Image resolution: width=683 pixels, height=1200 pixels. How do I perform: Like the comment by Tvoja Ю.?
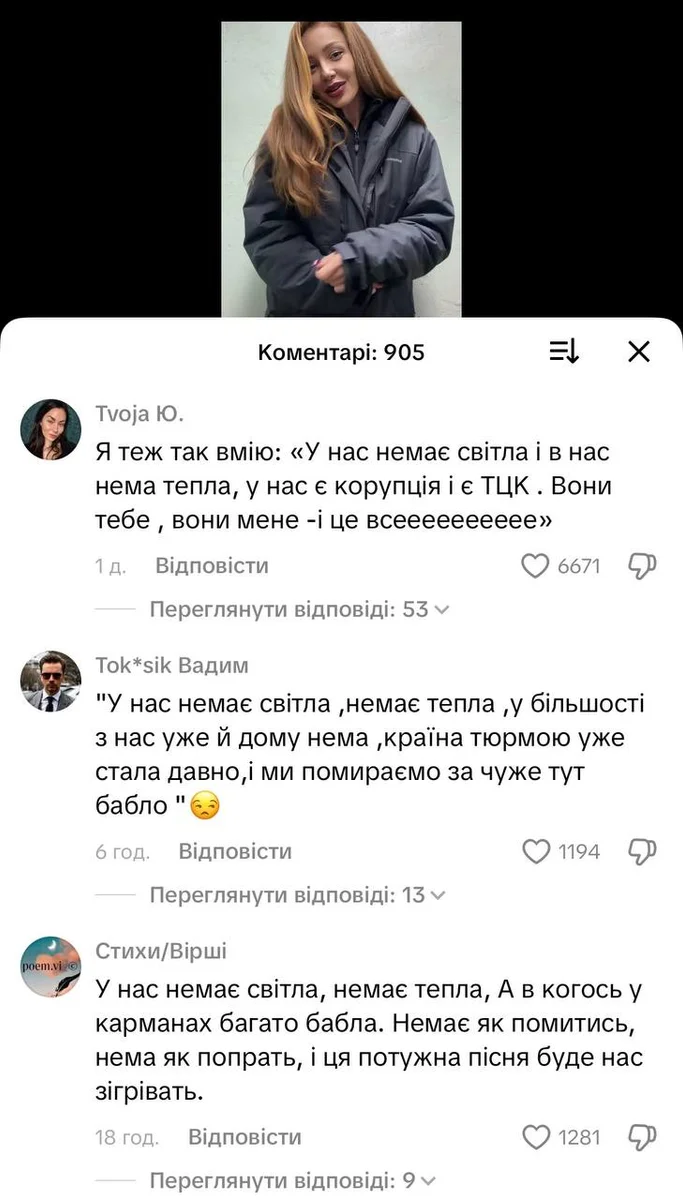[537, 566]
